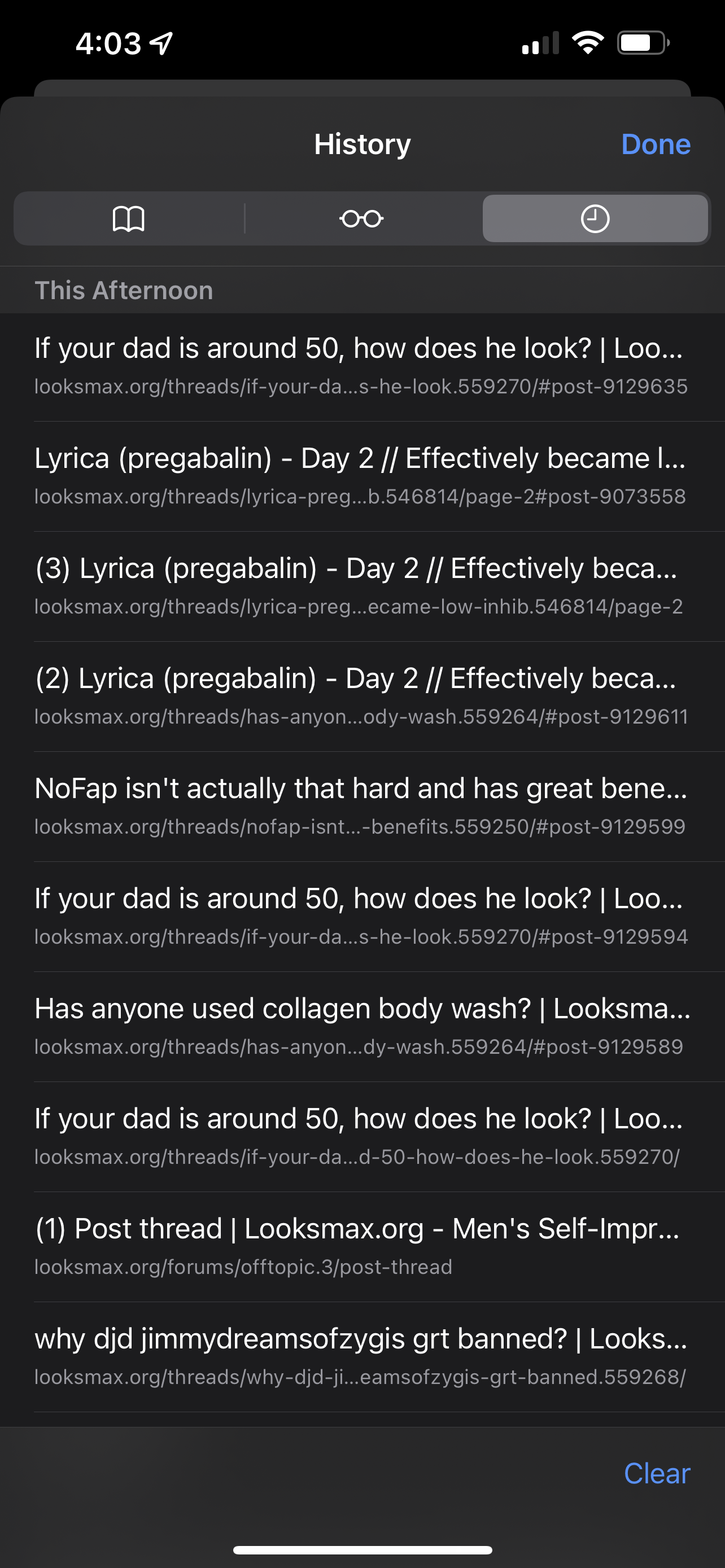
Task: Switch to the Bookmarks tab
Action: point(128,218)
